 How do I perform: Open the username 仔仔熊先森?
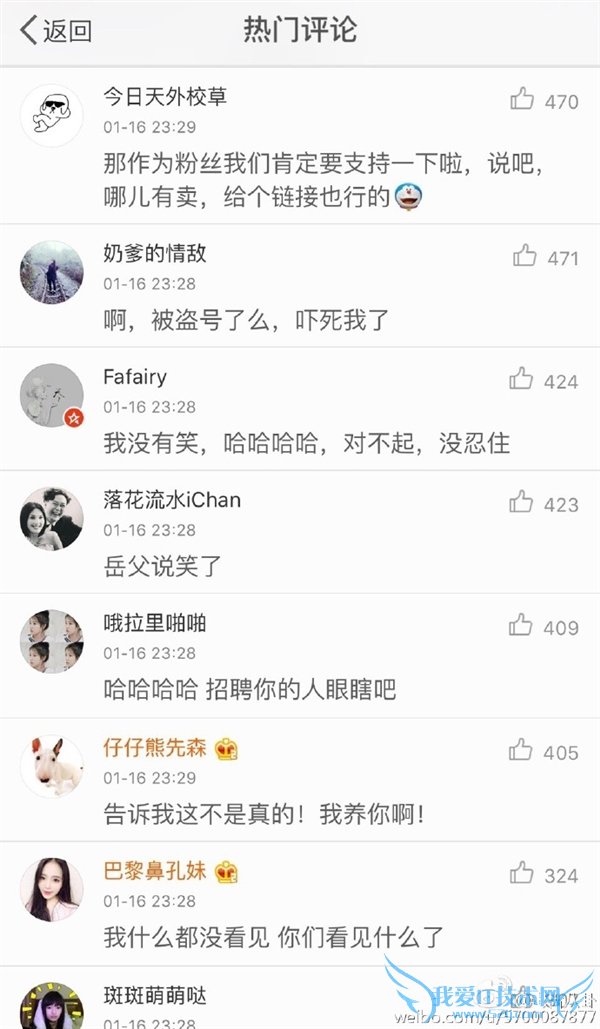point(154,748)
